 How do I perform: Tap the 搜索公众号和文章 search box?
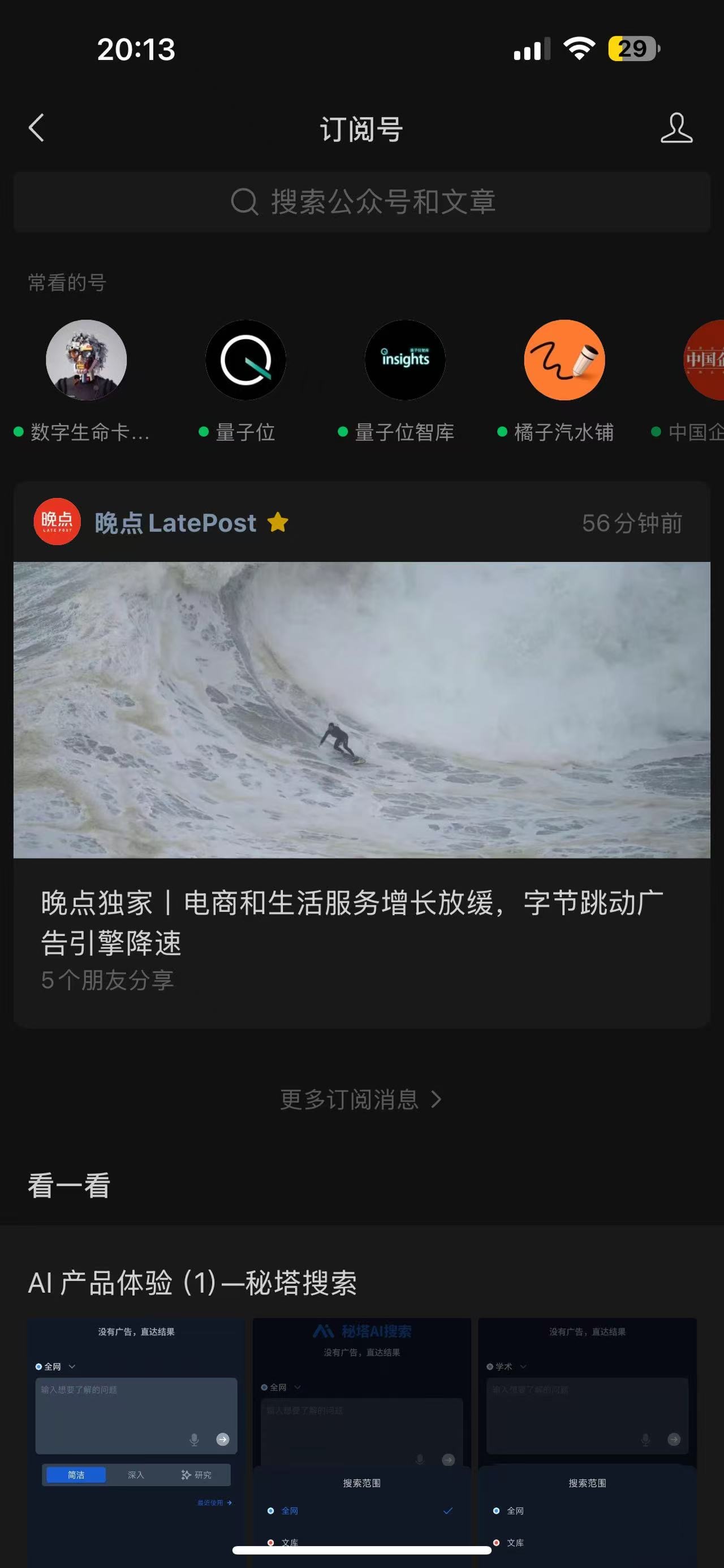(x=361, y=201)
